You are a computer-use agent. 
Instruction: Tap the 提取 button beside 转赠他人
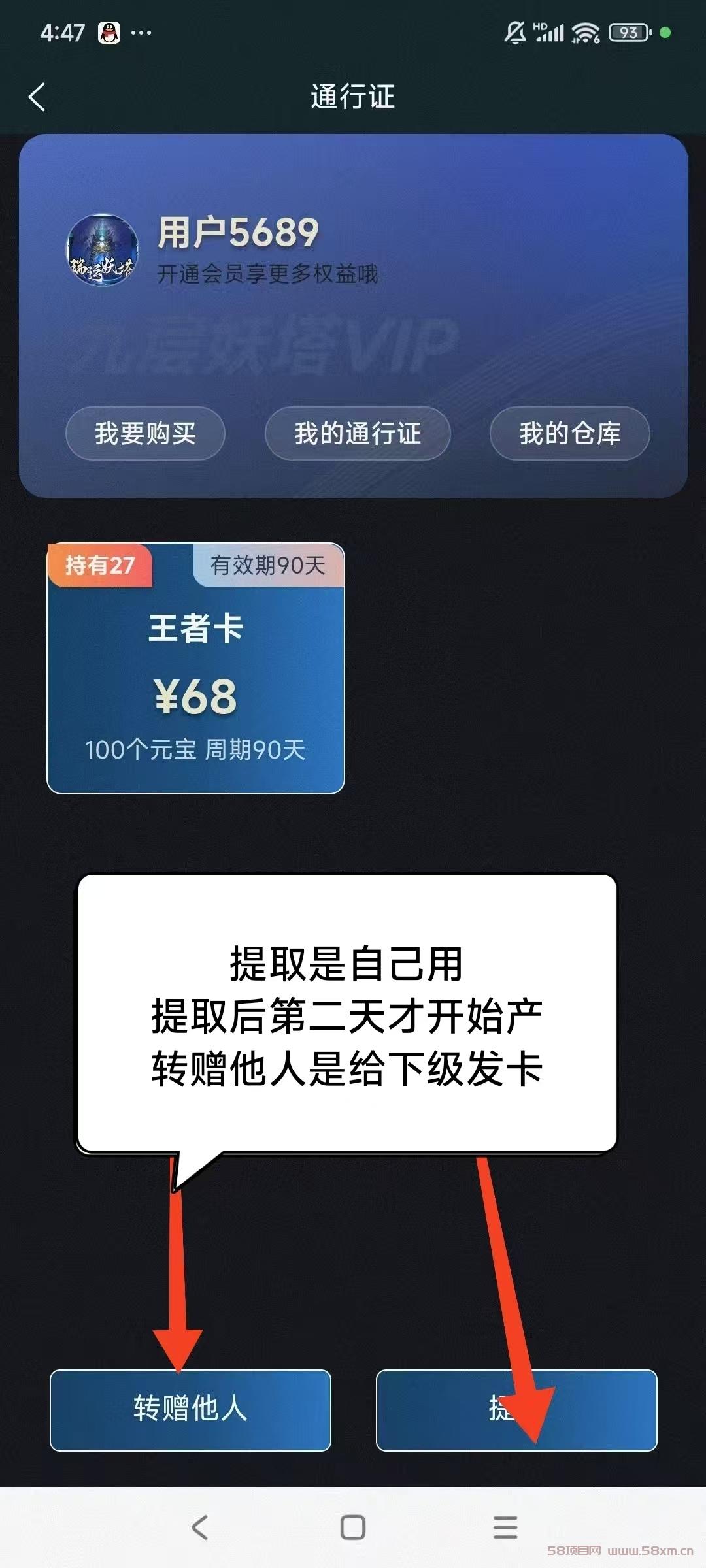516,1410
